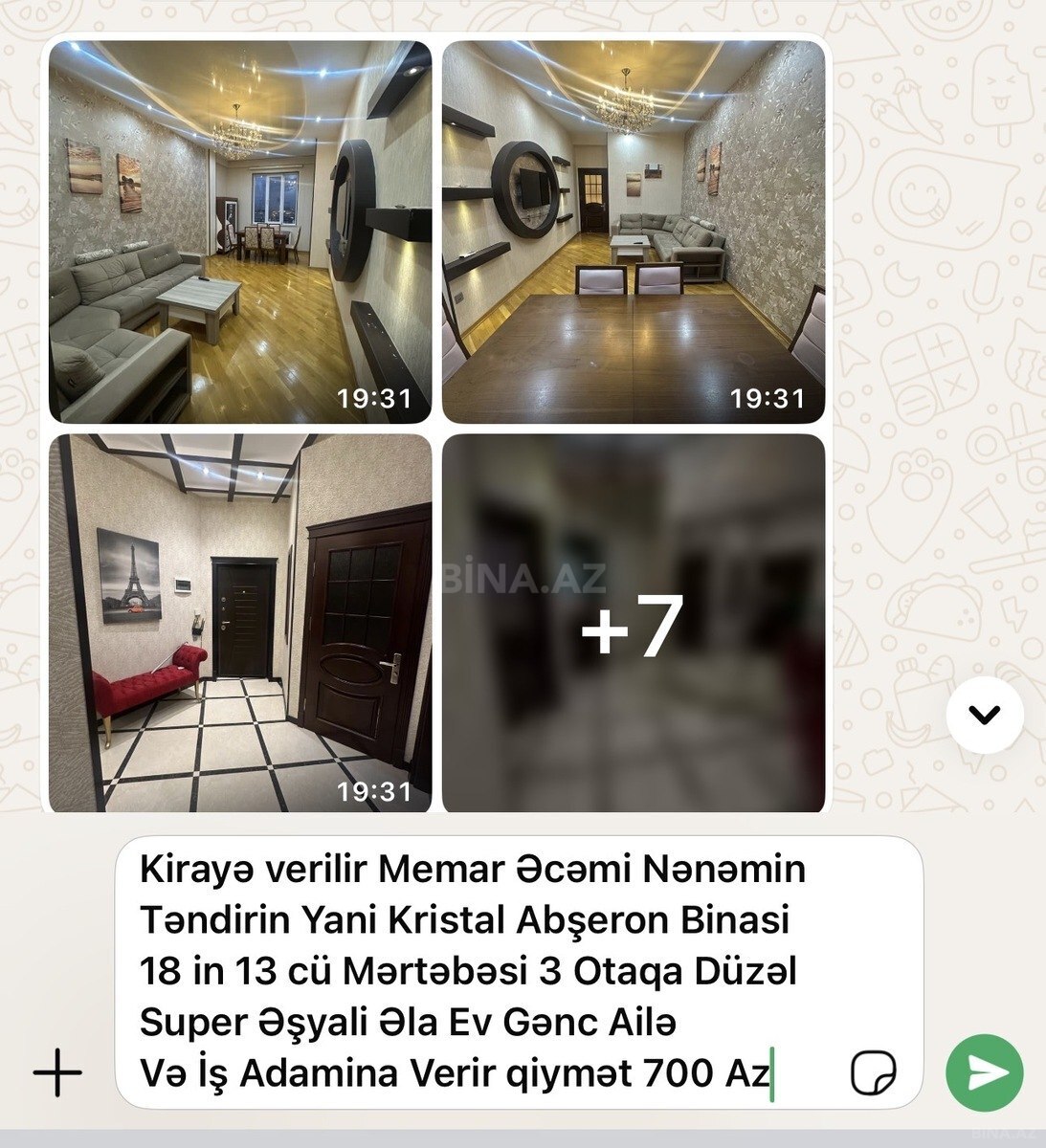This screenshot has width=1046, height=1148.
Task: Open the dining table photo
Action: click(633, 232)
